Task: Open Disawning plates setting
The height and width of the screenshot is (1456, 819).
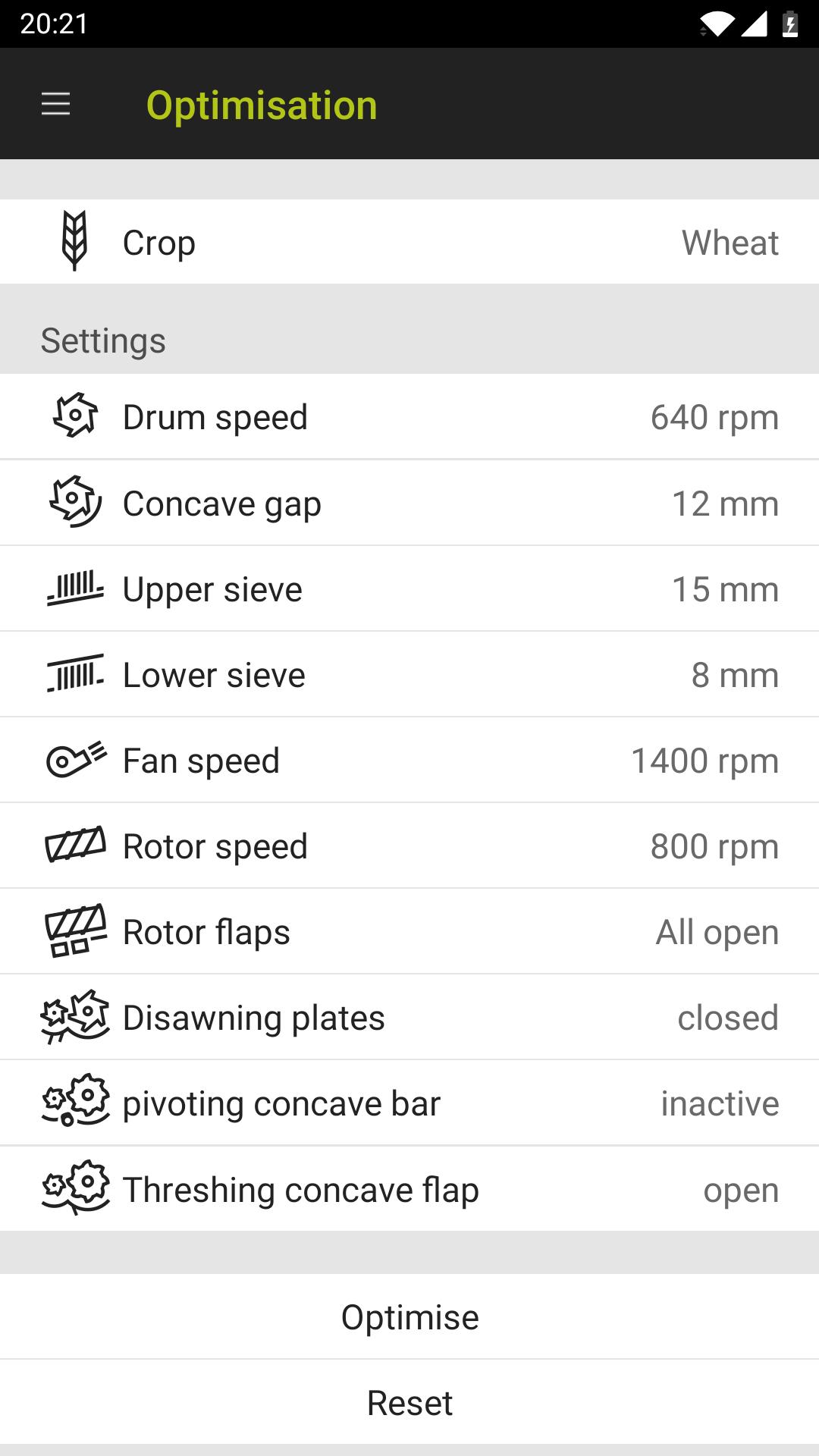Action: click(409, 1018)
